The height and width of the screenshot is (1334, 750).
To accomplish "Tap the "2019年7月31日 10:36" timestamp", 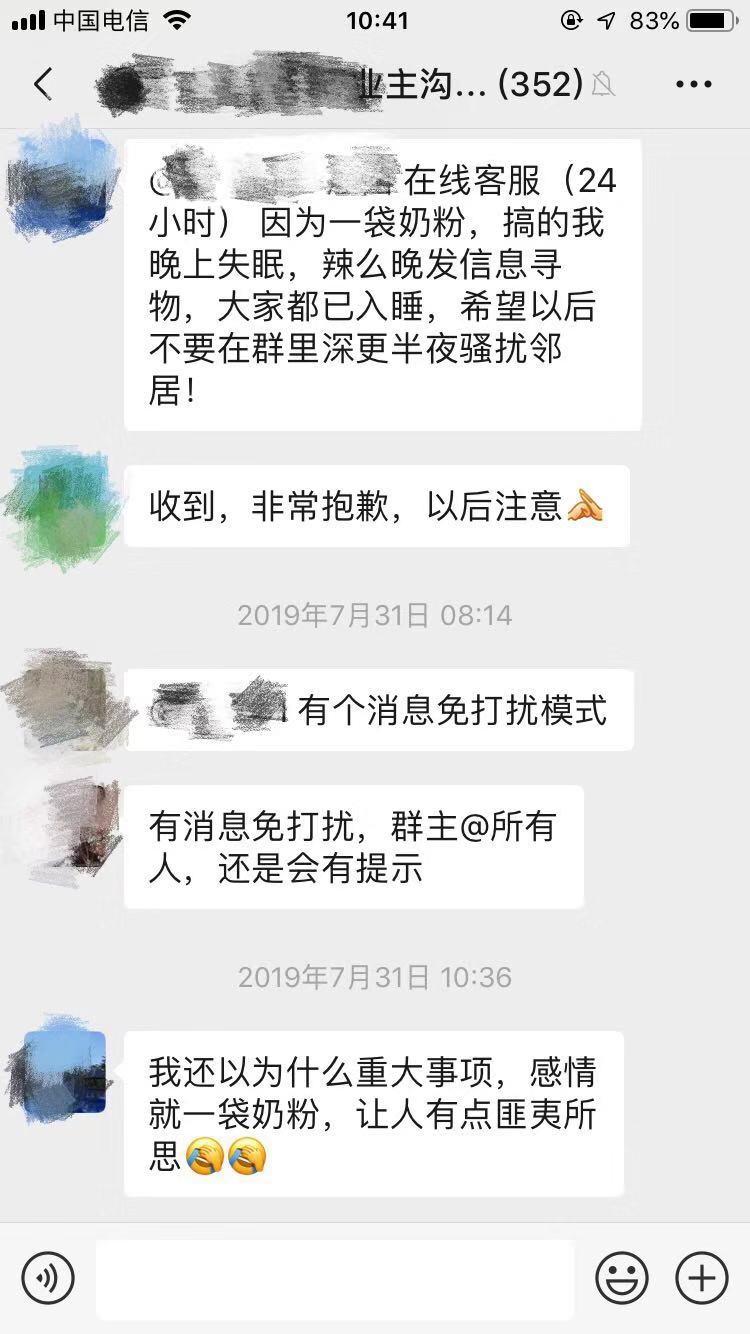I will [375, 978].
